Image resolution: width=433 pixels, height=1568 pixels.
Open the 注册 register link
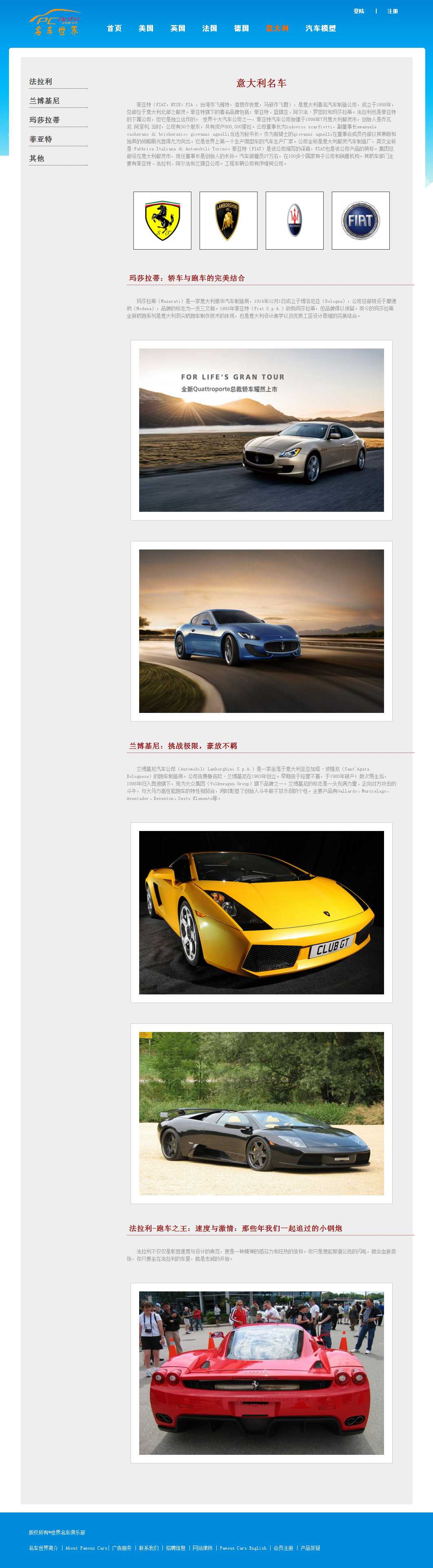pyautogui.click(x=393, y=11)
